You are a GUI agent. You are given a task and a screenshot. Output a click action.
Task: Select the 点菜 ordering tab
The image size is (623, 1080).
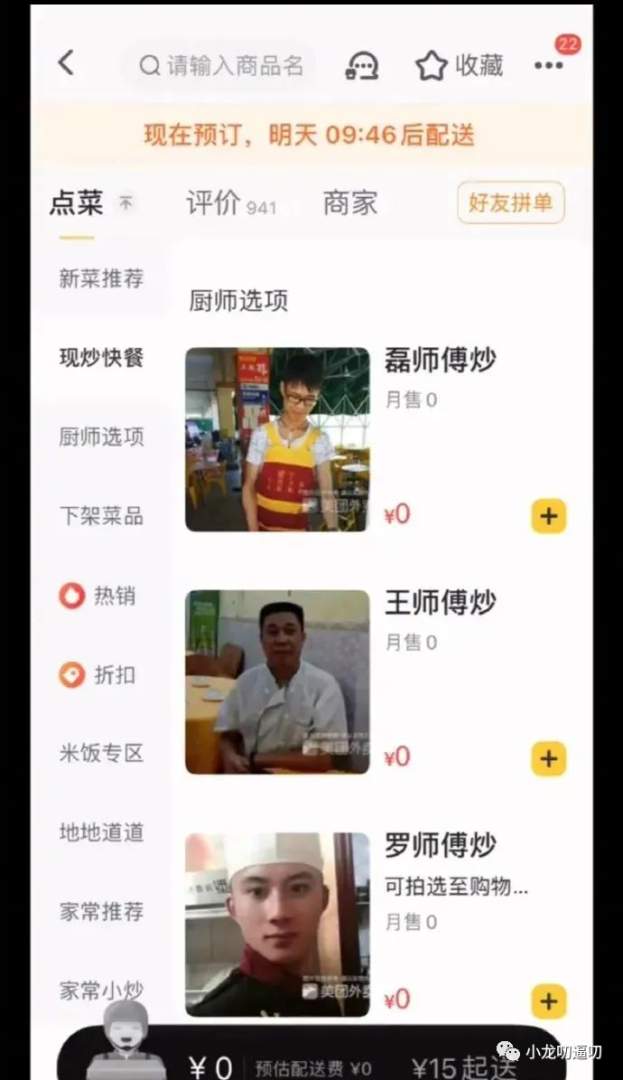click(x=77, y=204)
